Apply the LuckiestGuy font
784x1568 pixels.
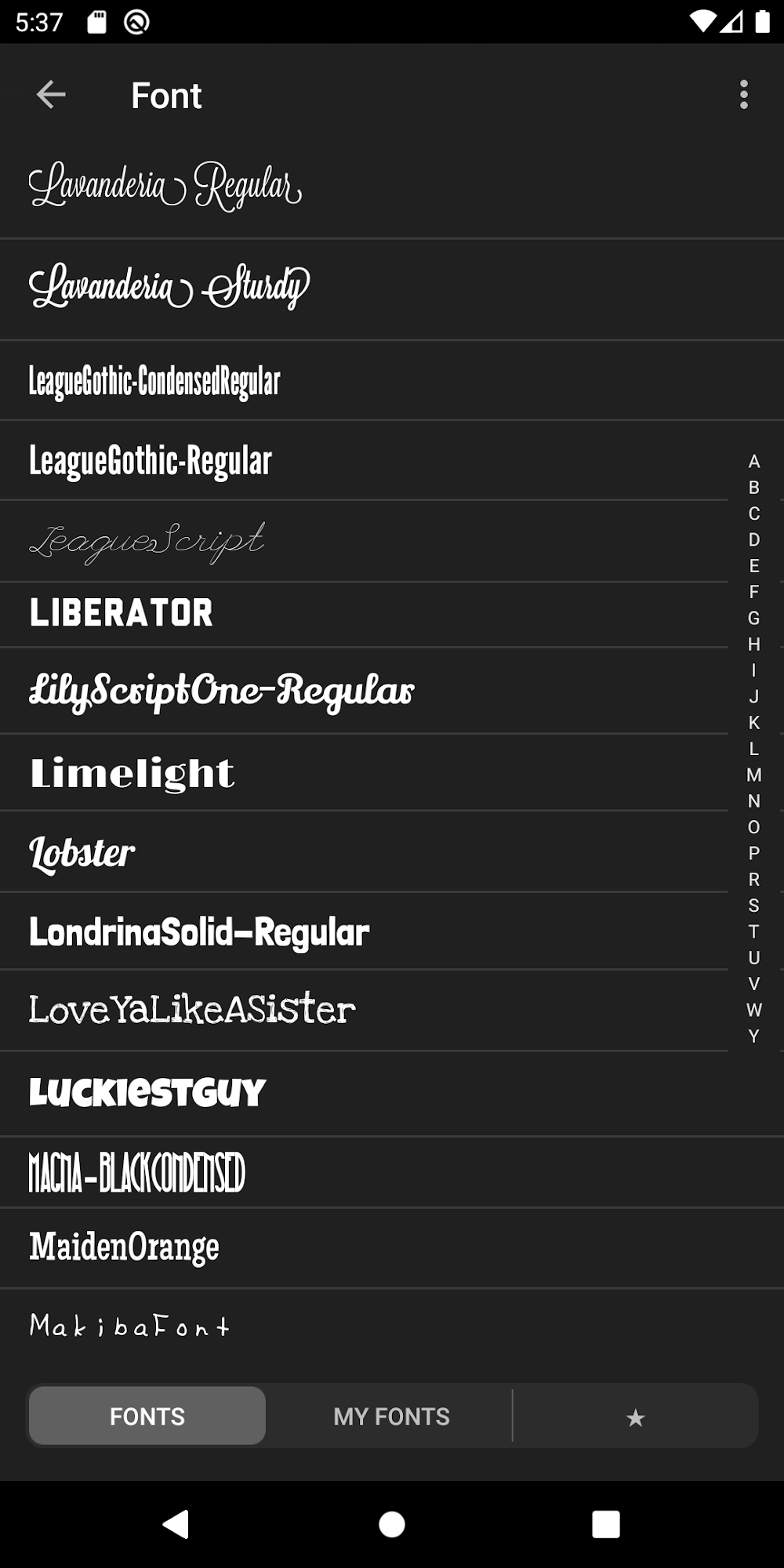[x=147, y=1092]
